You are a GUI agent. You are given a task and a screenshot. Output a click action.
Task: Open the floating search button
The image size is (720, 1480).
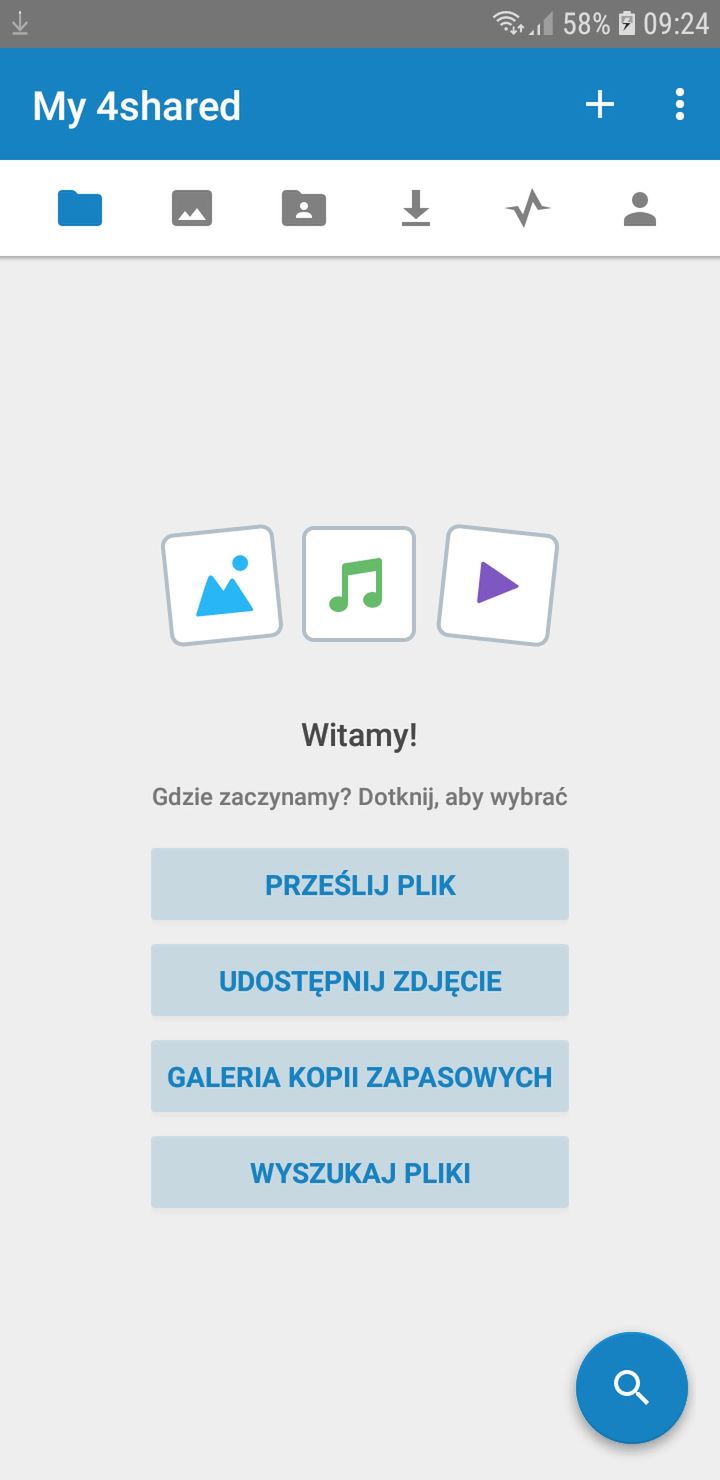click(632, 1388)
